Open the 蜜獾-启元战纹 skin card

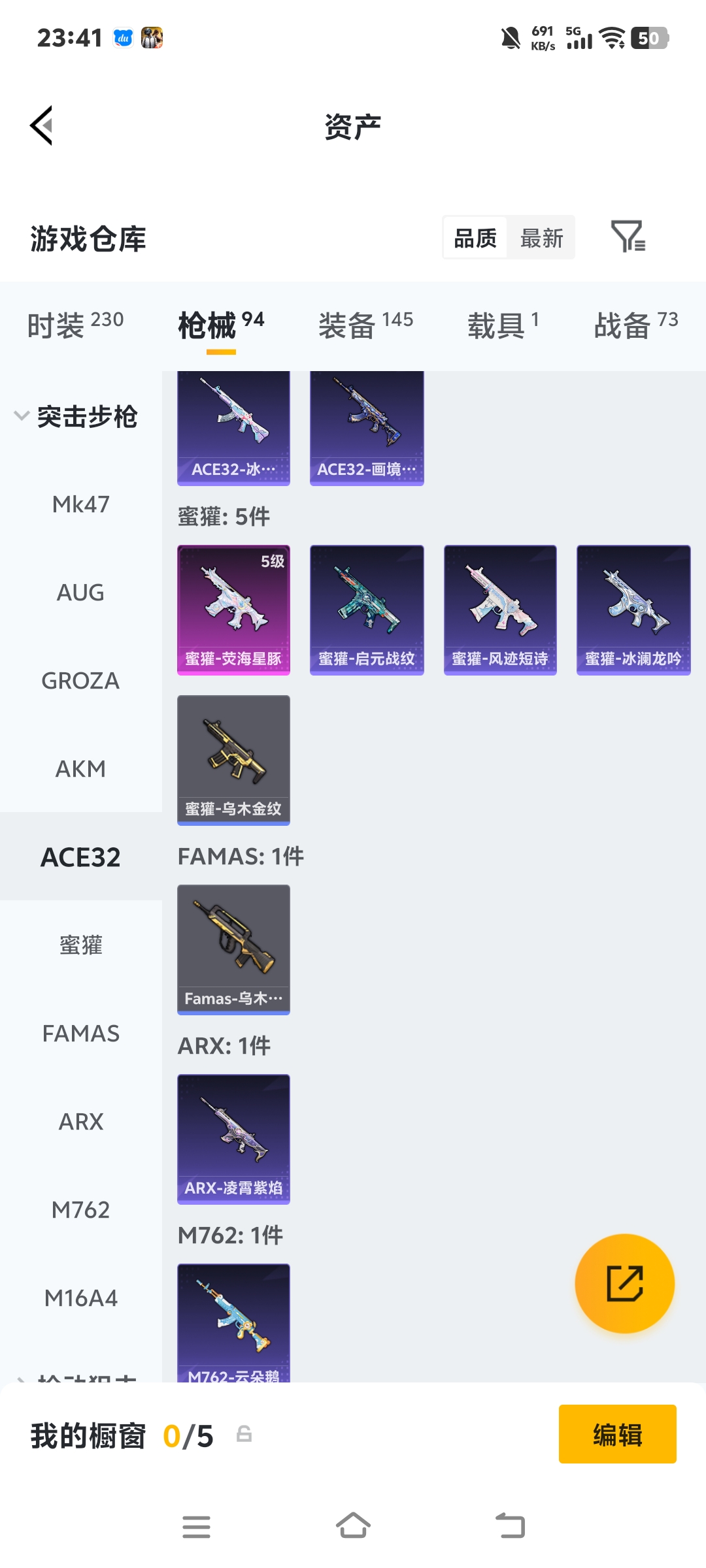point(367,610)
